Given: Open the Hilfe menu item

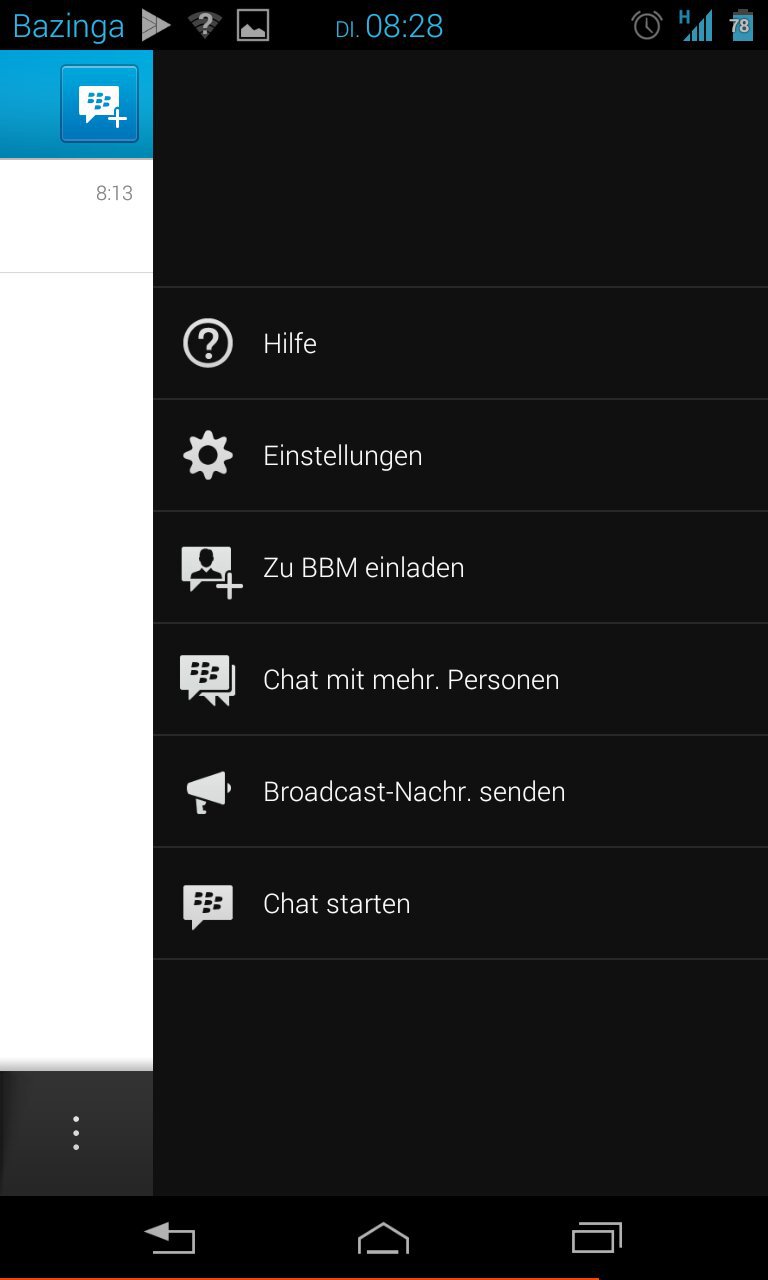Looking at the screenshot, I should 460,343.
